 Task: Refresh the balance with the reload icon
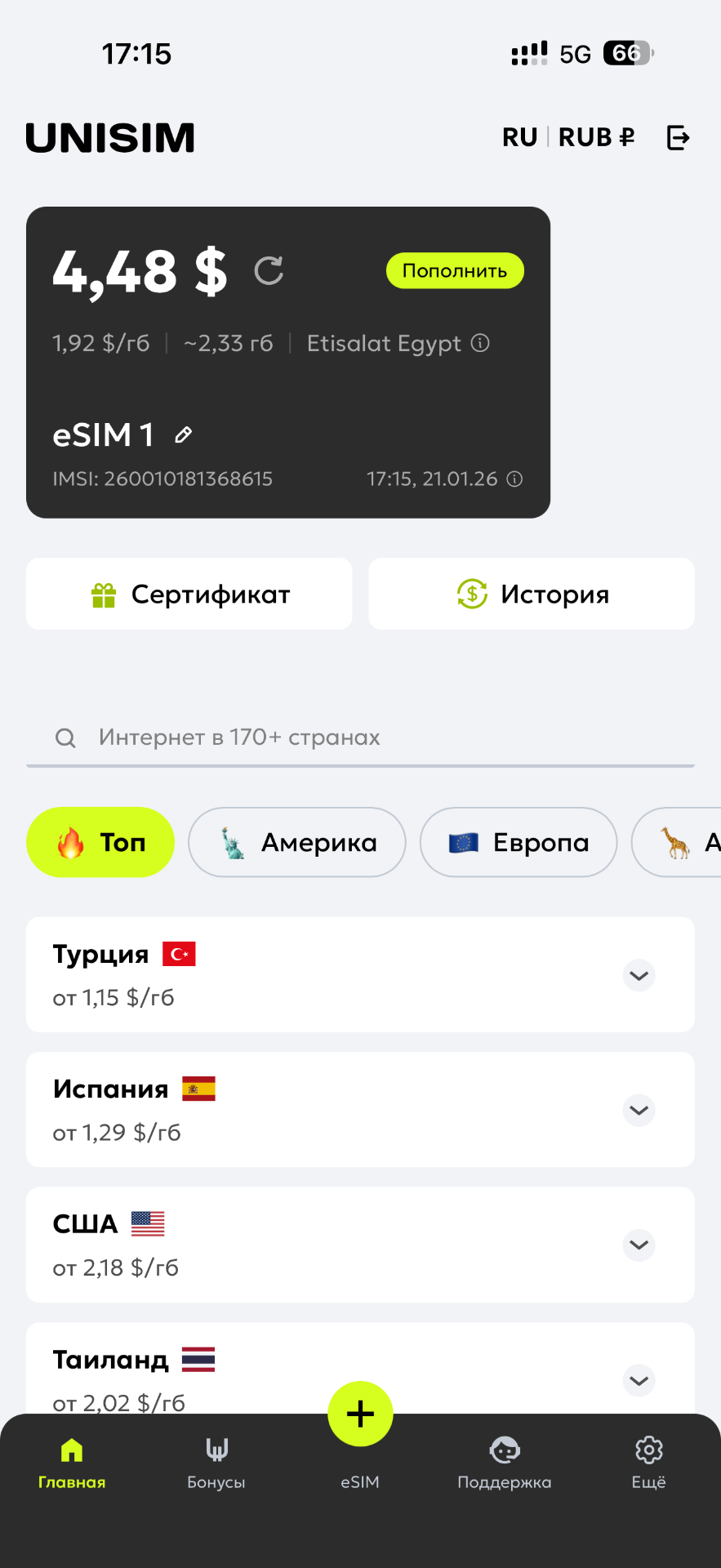(269, 271)
